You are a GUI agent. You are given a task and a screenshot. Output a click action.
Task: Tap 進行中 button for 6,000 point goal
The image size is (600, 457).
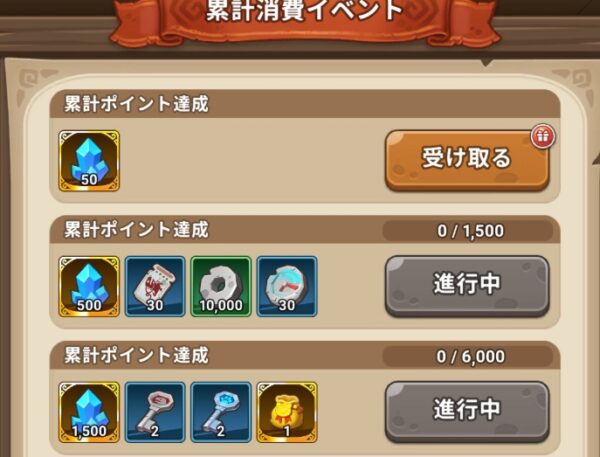(466, 411)
